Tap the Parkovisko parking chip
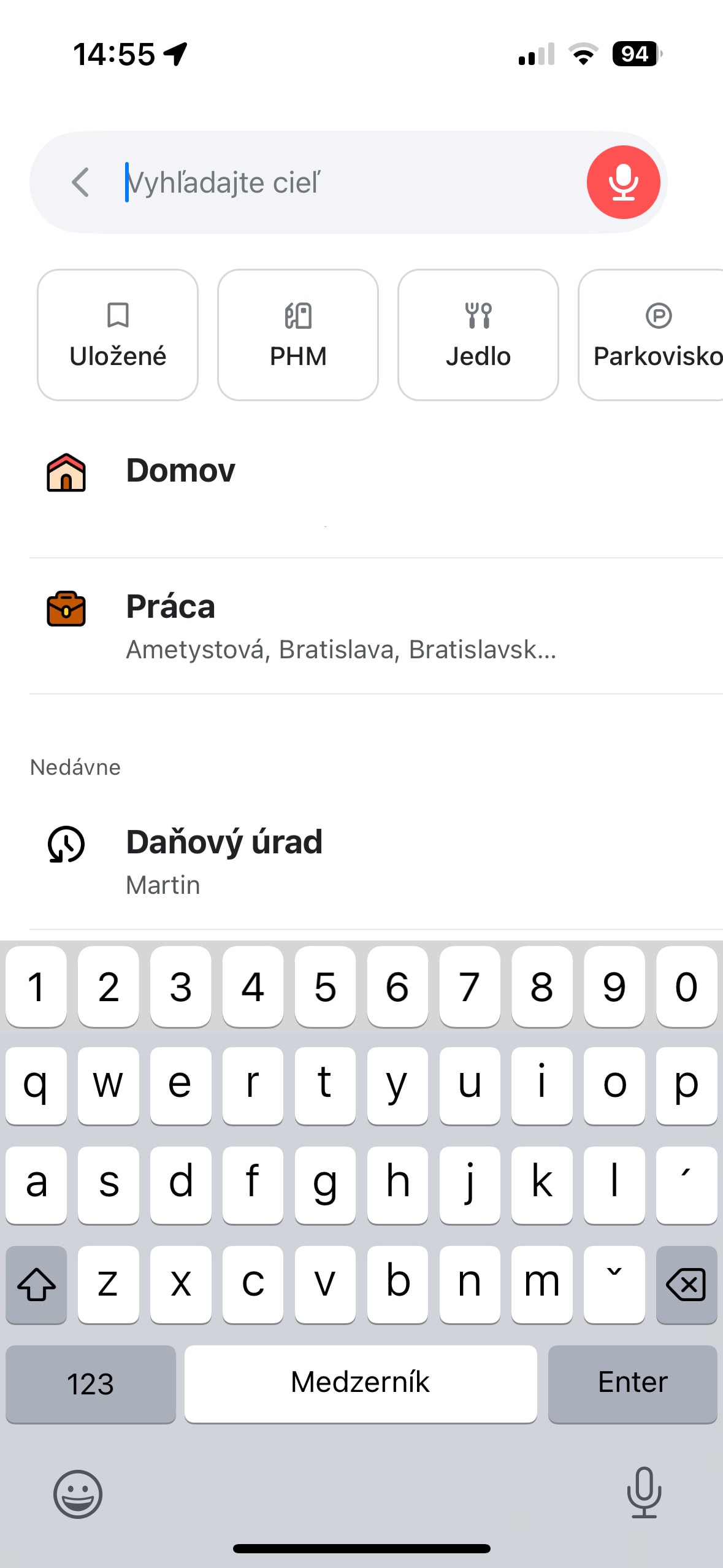The height and width of the screenshot is (1568, 723). (651, 335)
